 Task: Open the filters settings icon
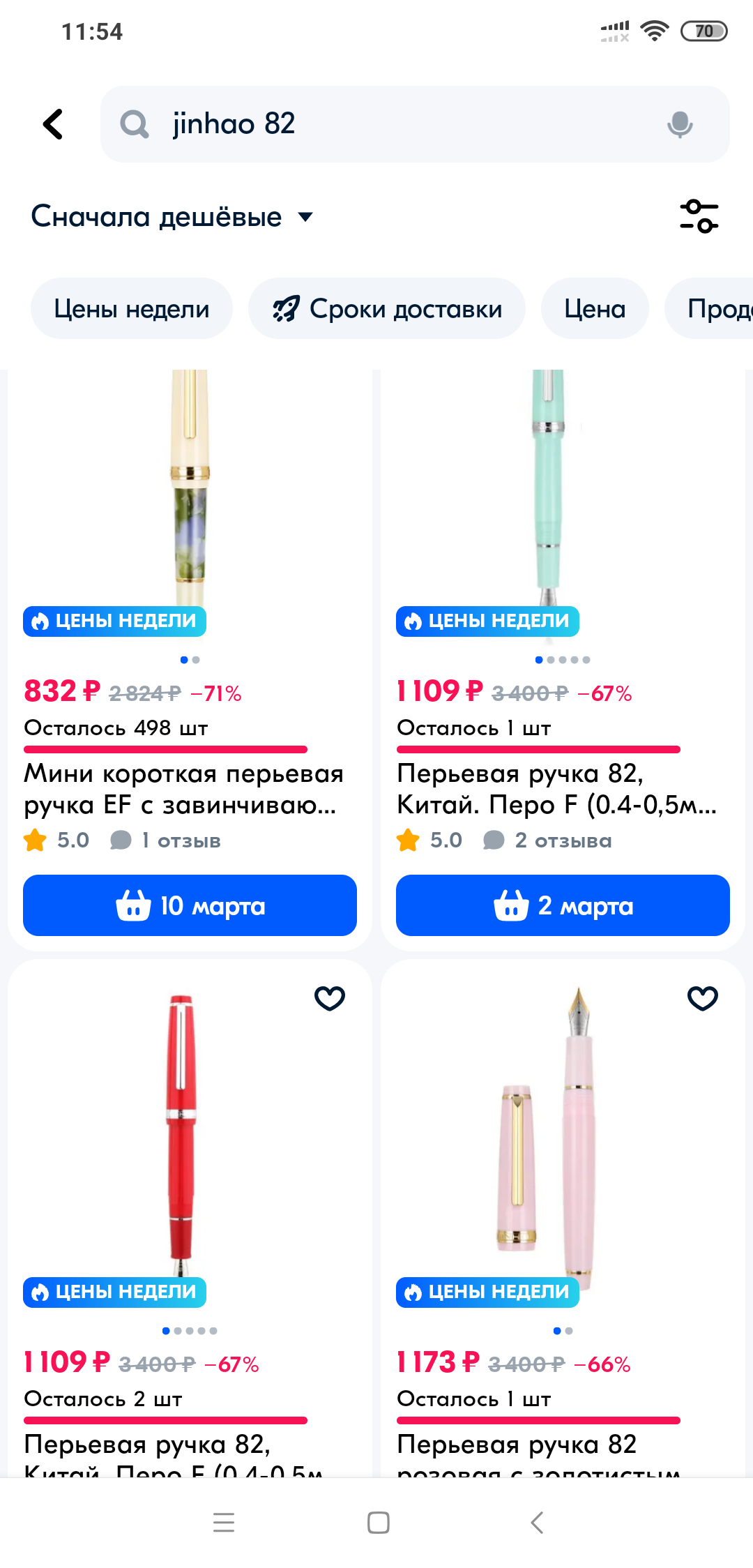point(699,216)
